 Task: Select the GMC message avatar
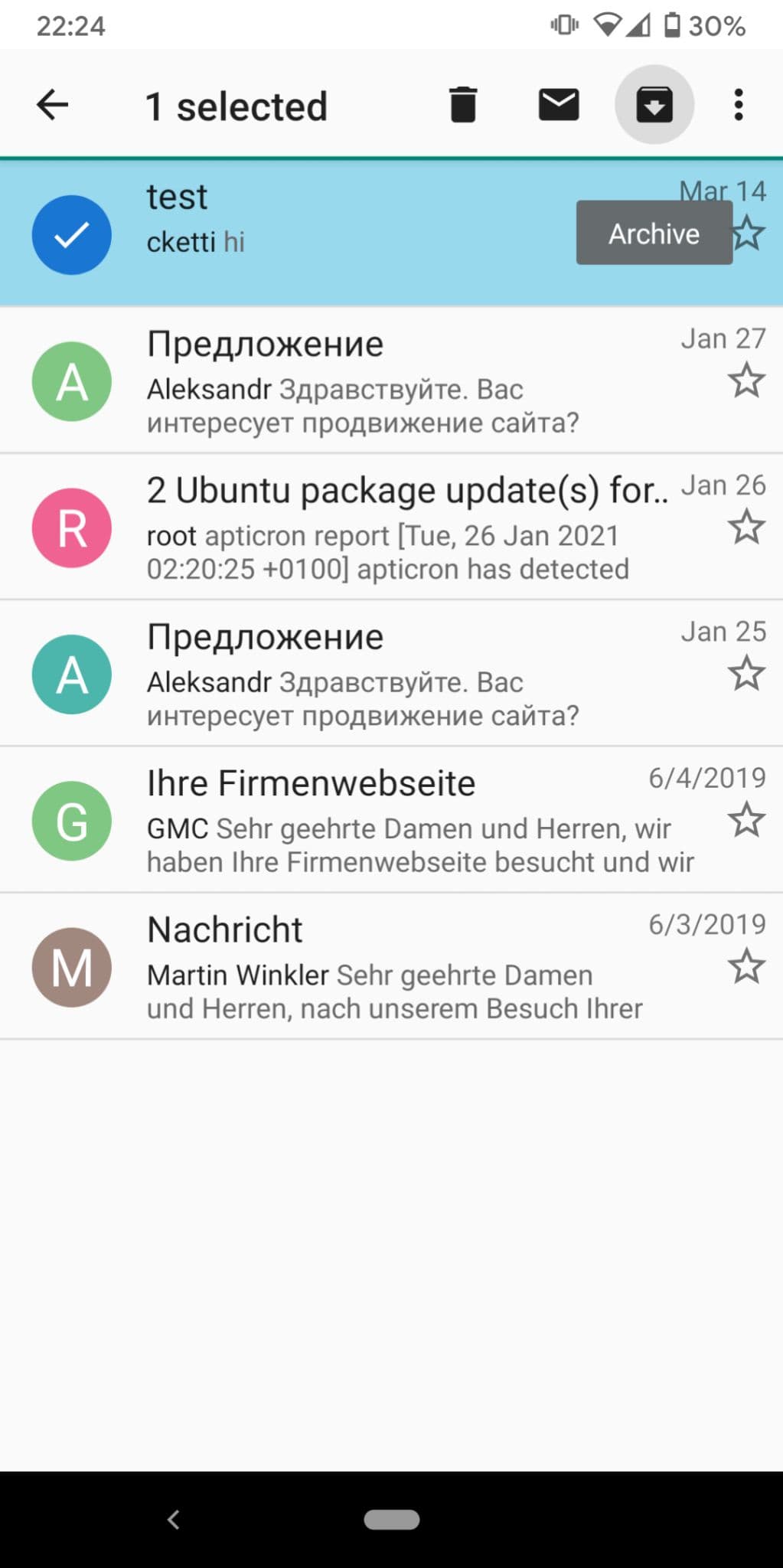point(71,821)
